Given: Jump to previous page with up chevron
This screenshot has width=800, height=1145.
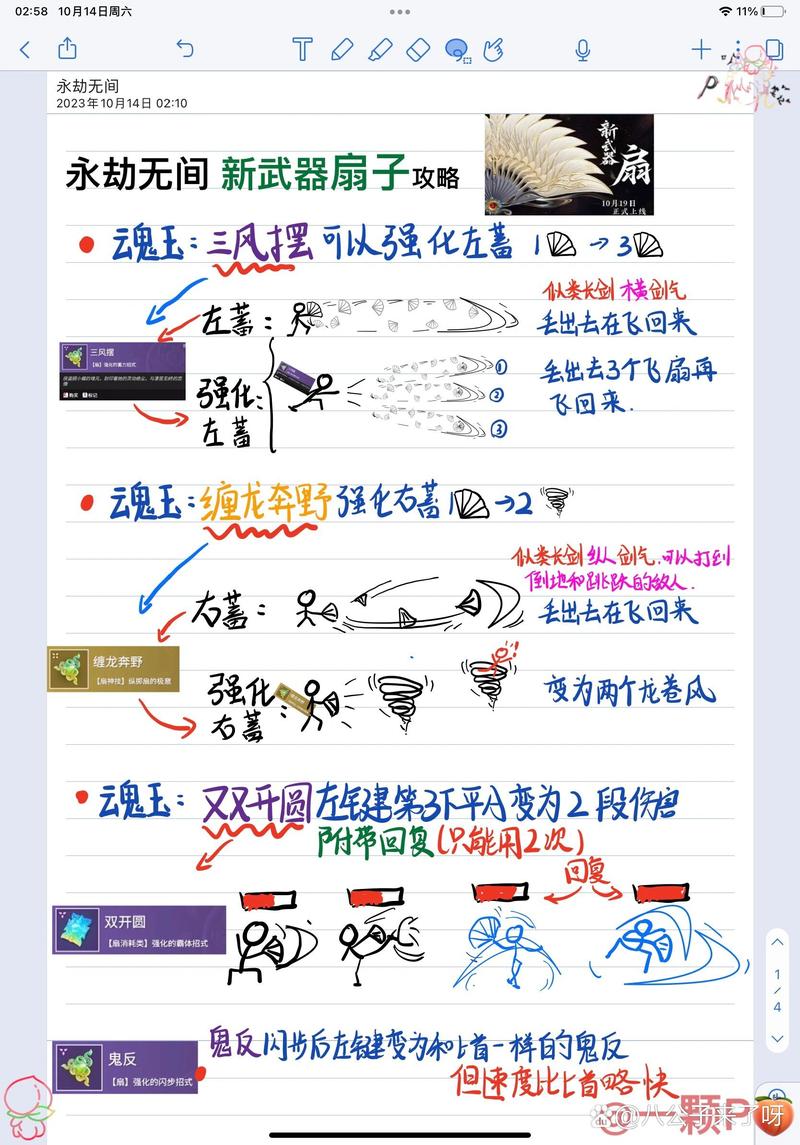Looking at the screenshot, I should pyautogui.click(x=777, y=942).
